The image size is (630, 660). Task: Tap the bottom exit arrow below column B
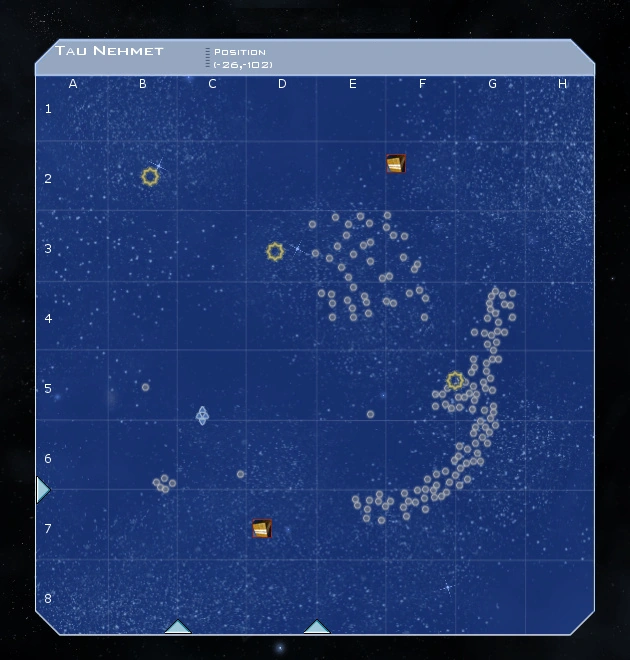coord(177,627)
